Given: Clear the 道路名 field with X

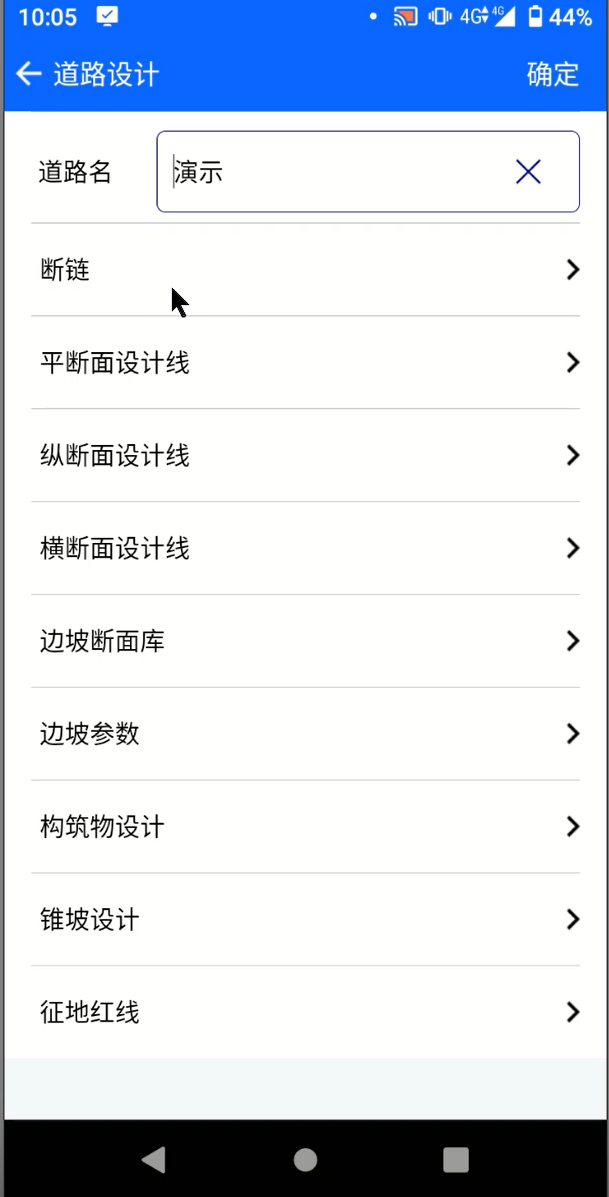Looking at the screenshot, I should coord(528,172).
